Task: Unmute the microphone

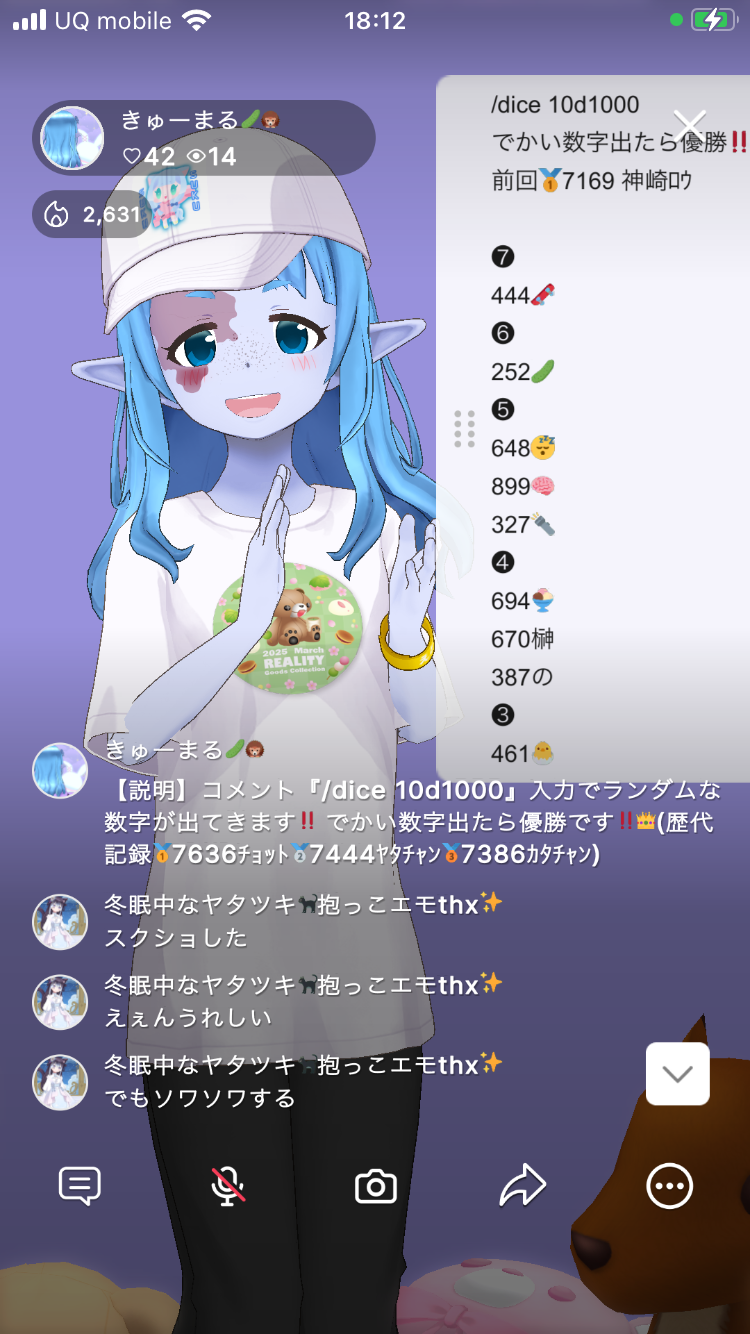Action: click(228, 1186)
